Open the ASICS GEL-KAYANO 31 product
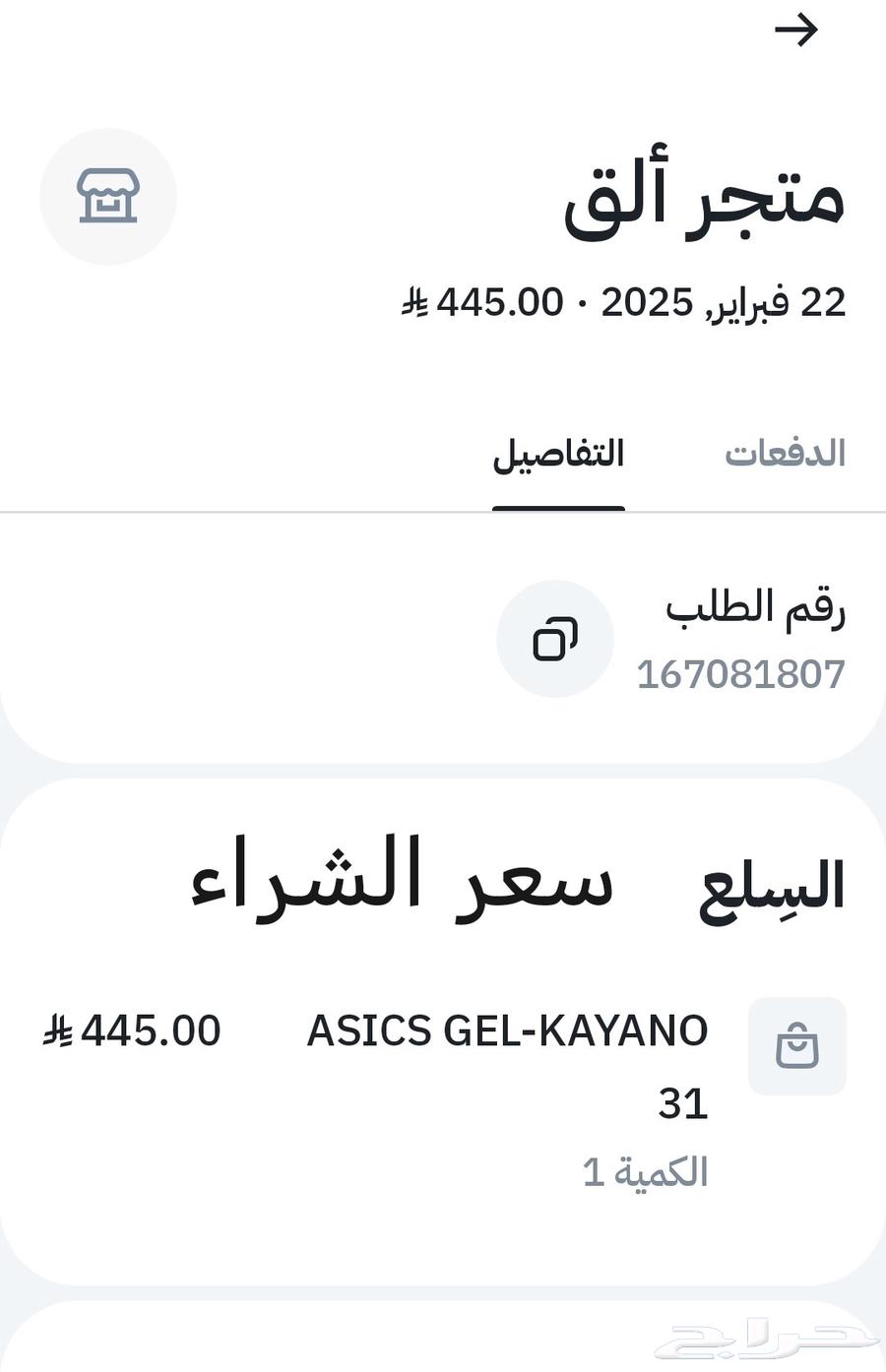 tap(508, 1031)
